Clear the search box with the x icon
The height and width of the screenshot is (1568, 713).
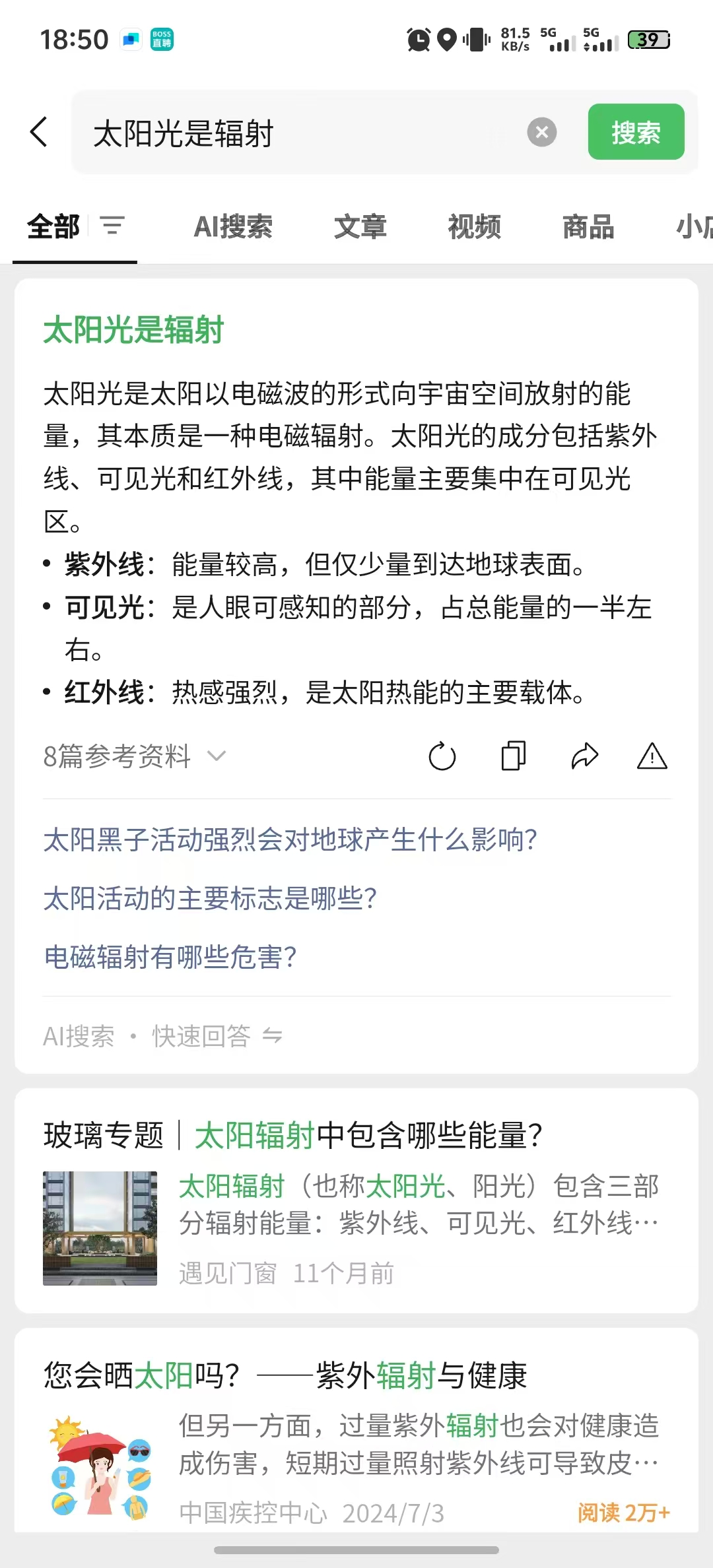point(542,132)
